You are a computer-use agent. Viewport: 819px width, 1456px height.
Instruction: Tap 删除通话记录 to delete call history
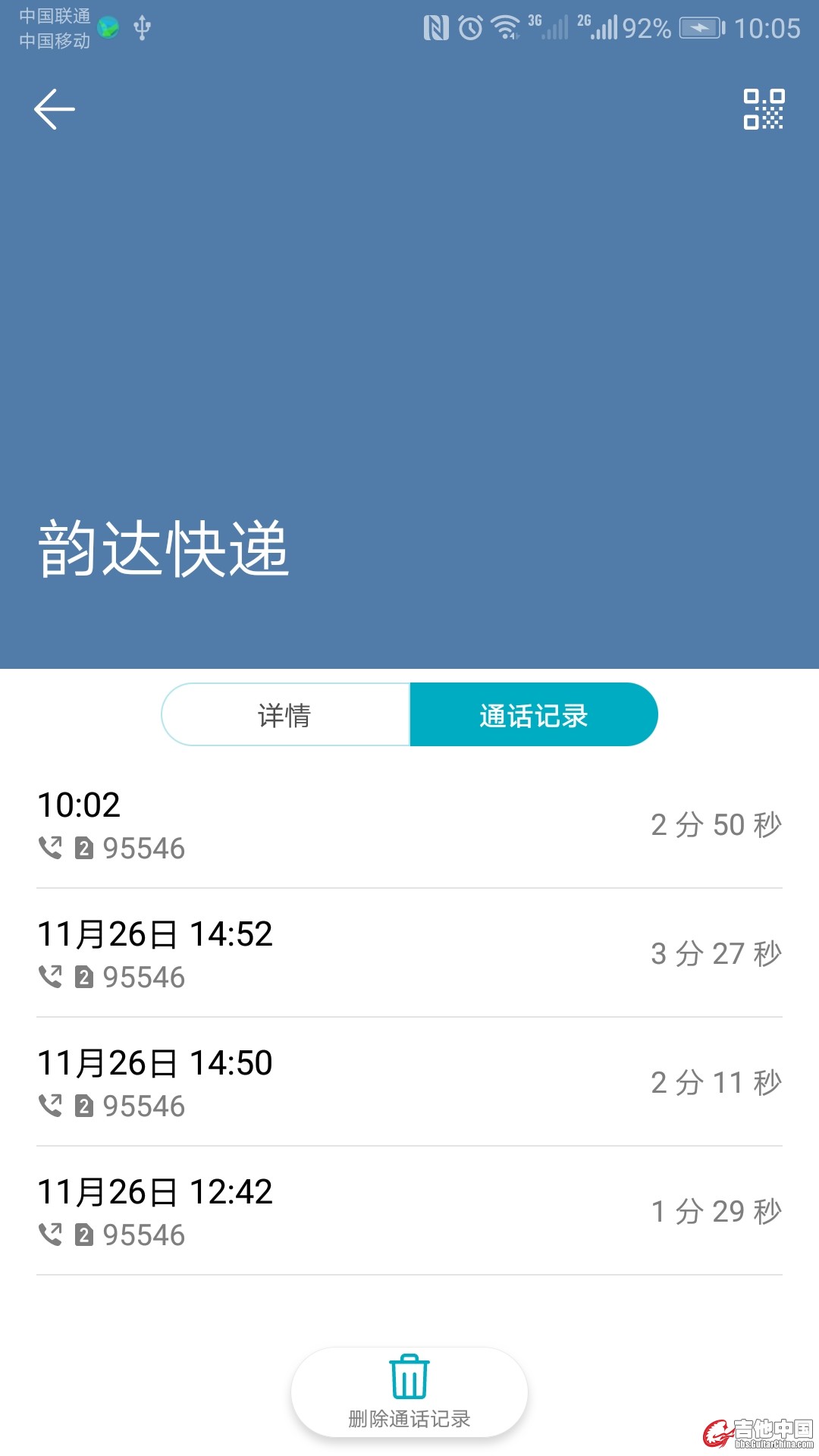409,1392
